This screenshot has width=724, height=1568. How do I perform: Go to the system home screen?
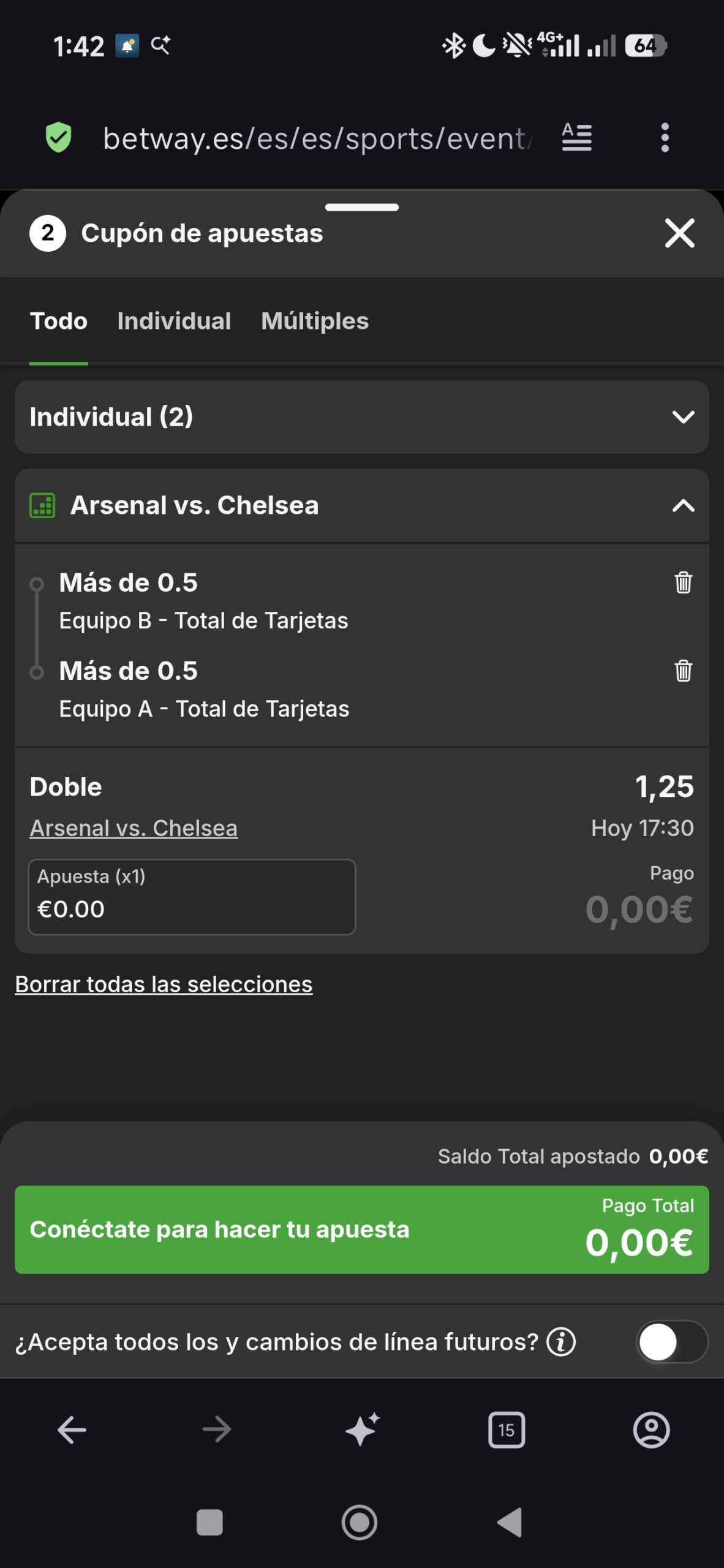click(x=360, y=1522)
